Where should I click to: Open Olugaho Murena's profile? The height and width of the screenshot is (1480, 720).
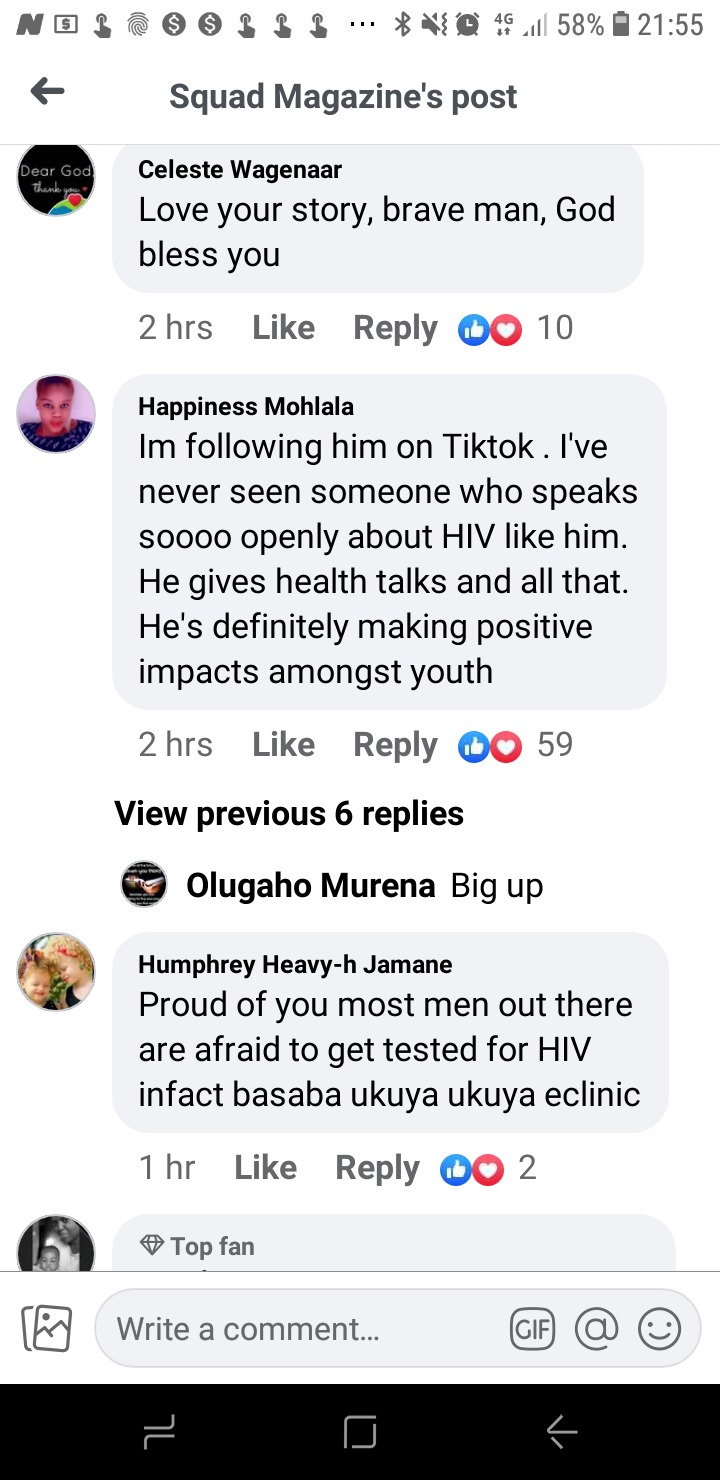click(310, 886)
